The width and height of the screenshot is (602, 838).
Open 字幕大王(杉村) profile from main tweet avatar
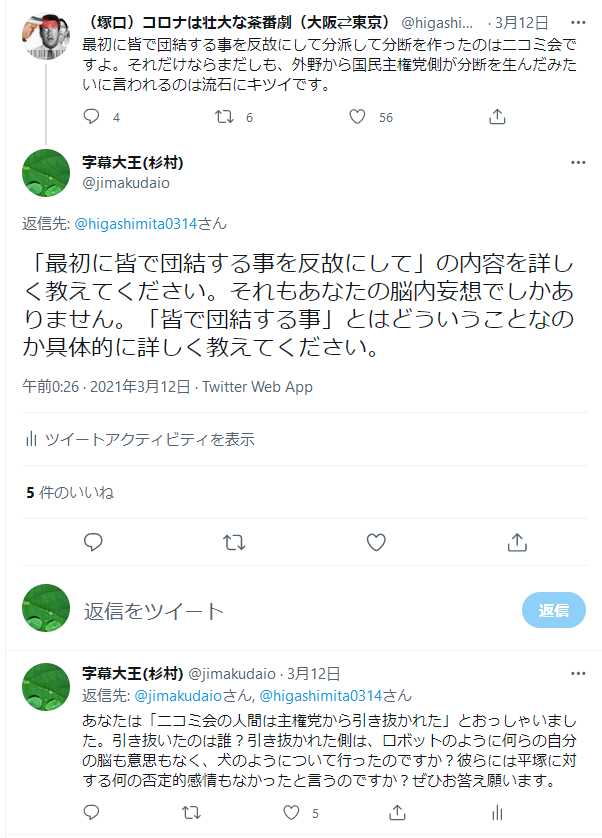(x=46, y=173)
